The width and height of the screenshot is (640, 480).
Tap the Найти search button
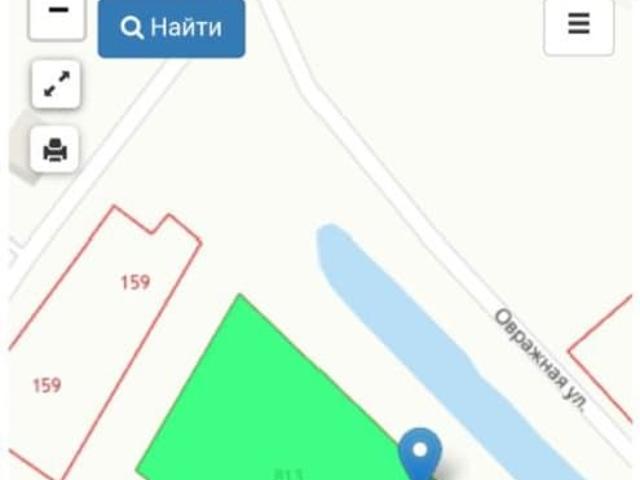click(171, 28)
